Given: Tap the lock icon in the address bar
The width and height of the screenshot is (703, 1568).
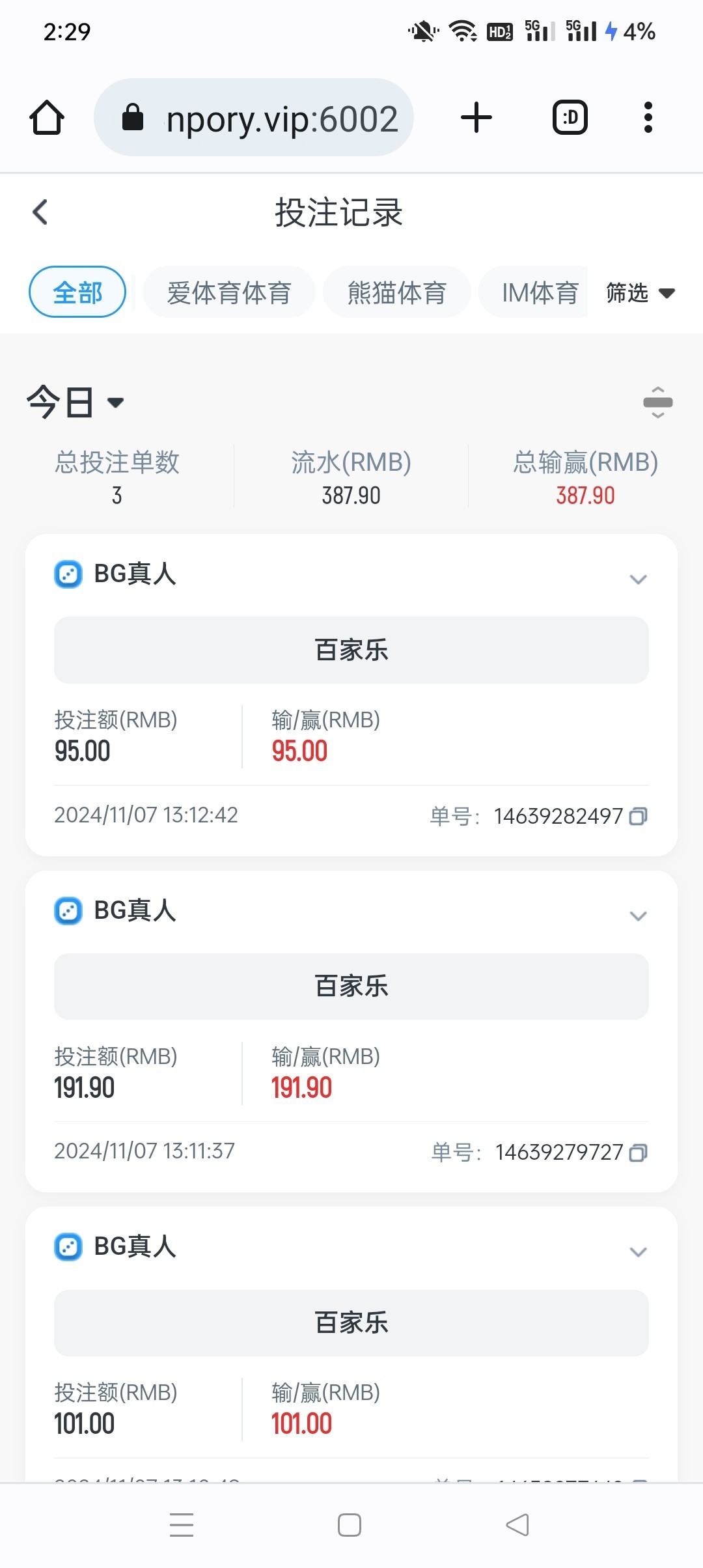Looking at the screenshot, I should tap(133, 117).
